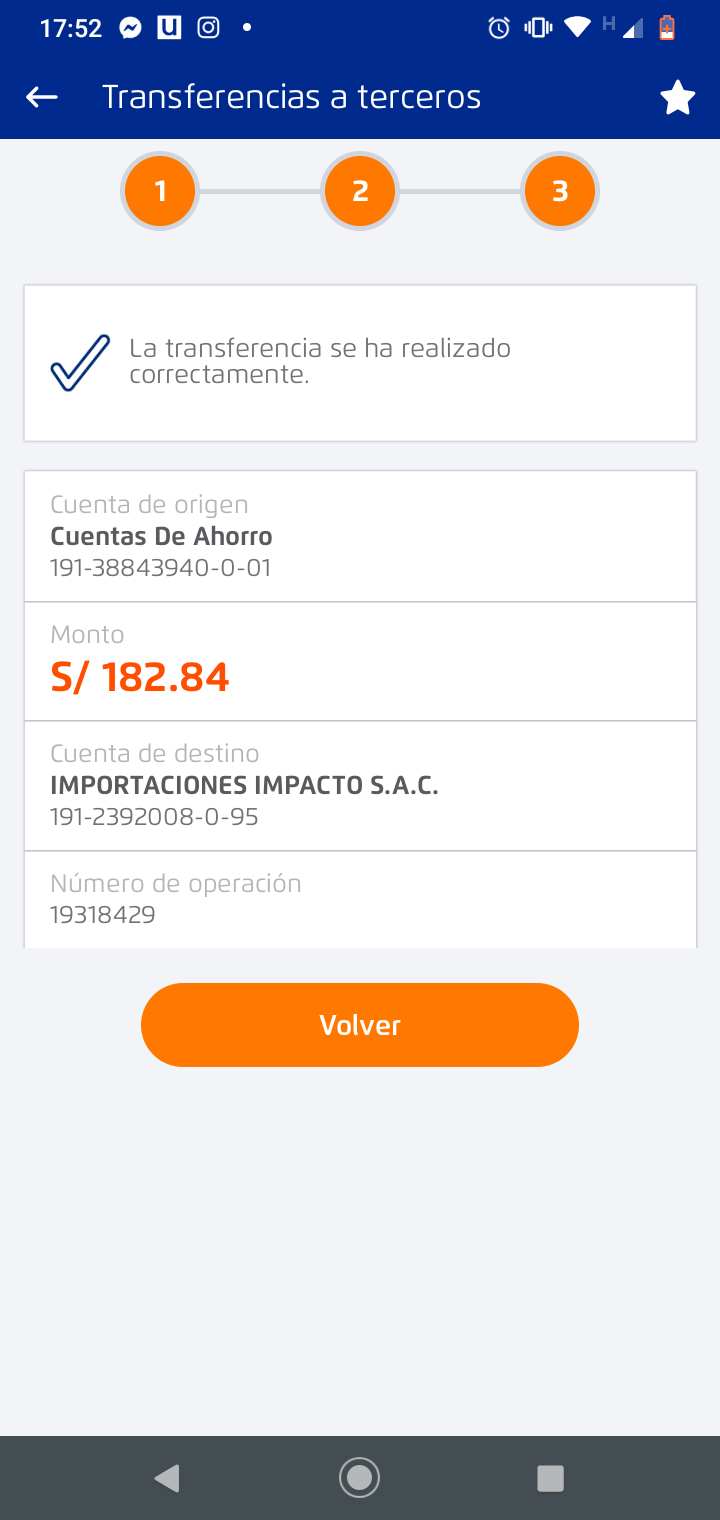The height and width of the screenshot is (1520, 720).
Task: Open the recent apps view
Action: point(550,1478)
